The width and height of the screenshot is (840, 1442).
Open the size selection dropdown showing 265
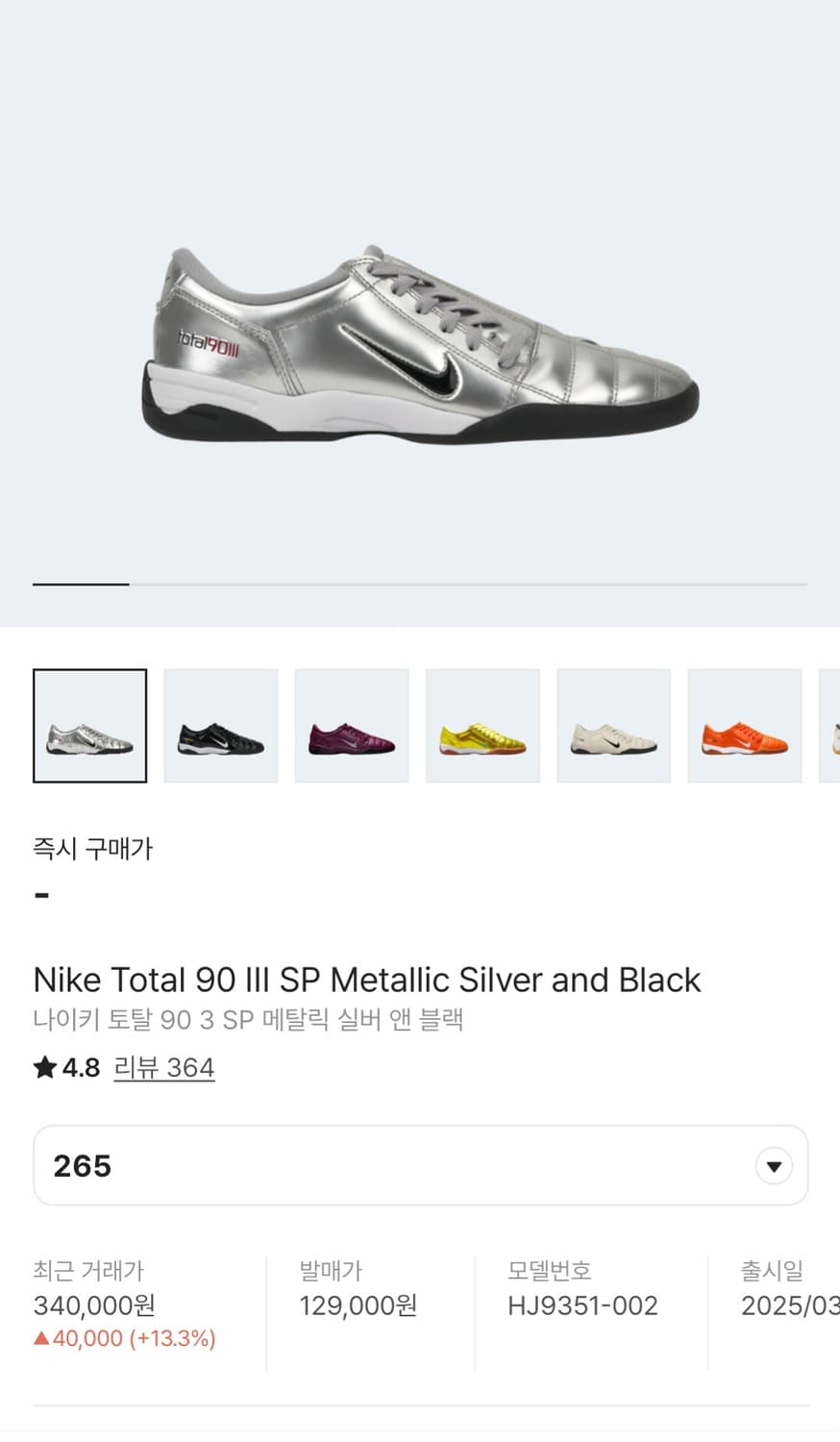[419, 1165]
